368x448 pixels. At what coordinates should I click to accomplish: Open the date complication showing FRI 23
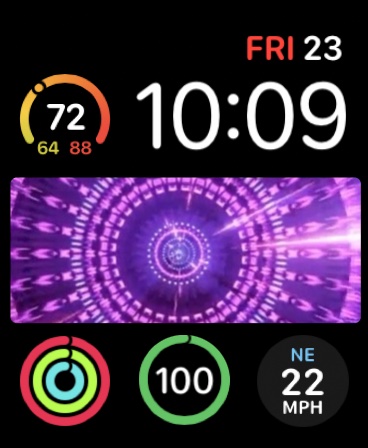[x=294, y=49]
